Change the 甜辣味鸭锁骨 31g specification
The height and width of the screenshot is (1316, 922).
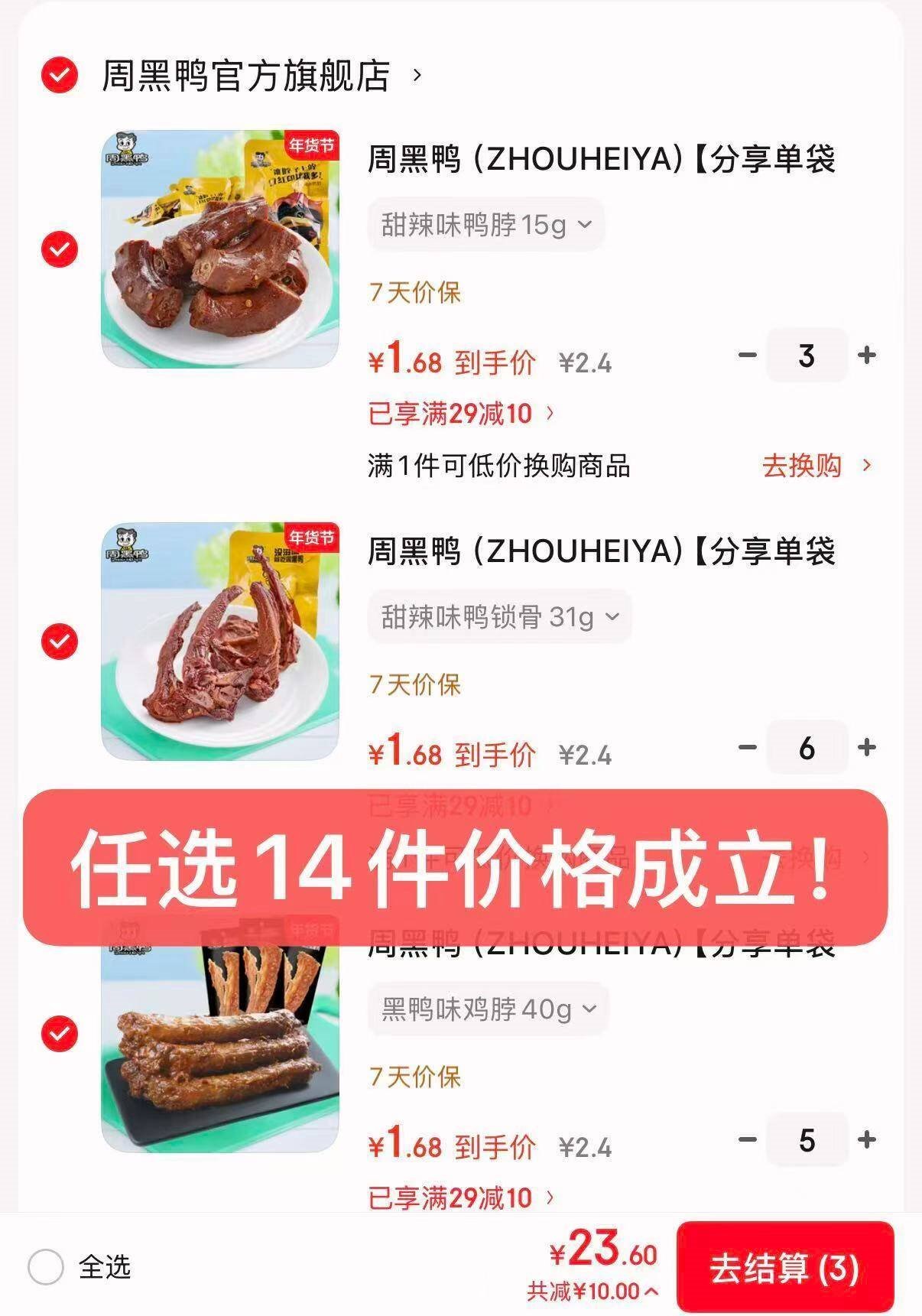point(500,617)
